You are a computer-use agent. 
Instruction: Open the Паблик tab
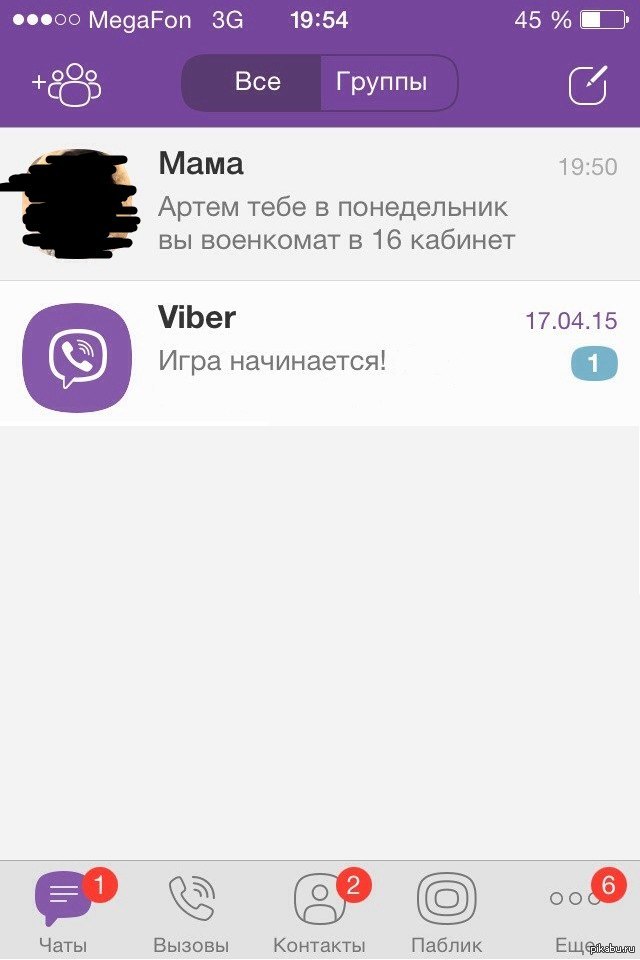(446, 911)
